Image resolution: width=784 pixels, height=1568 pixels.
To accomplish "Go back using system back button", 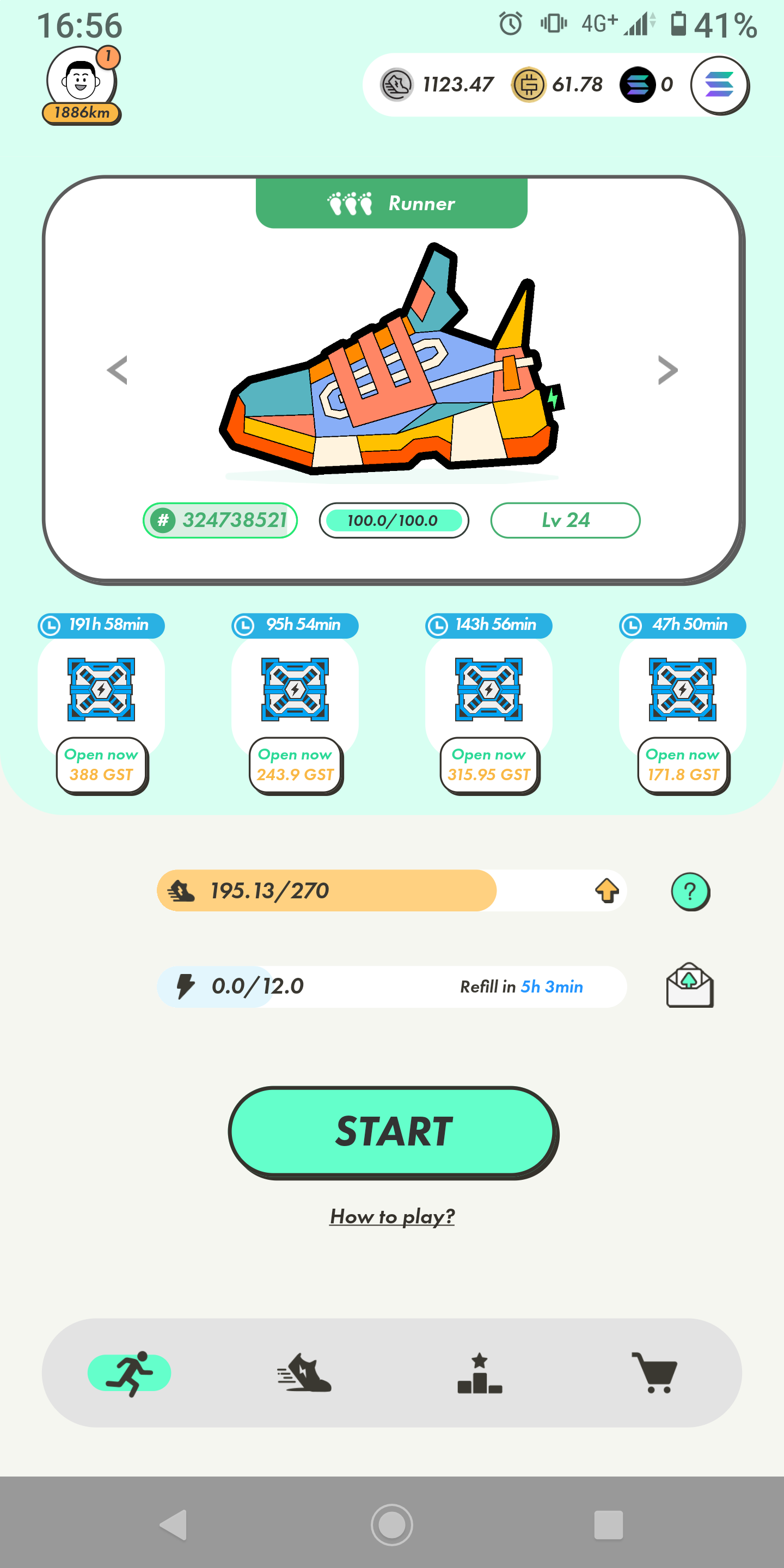I will [174, 1525].
